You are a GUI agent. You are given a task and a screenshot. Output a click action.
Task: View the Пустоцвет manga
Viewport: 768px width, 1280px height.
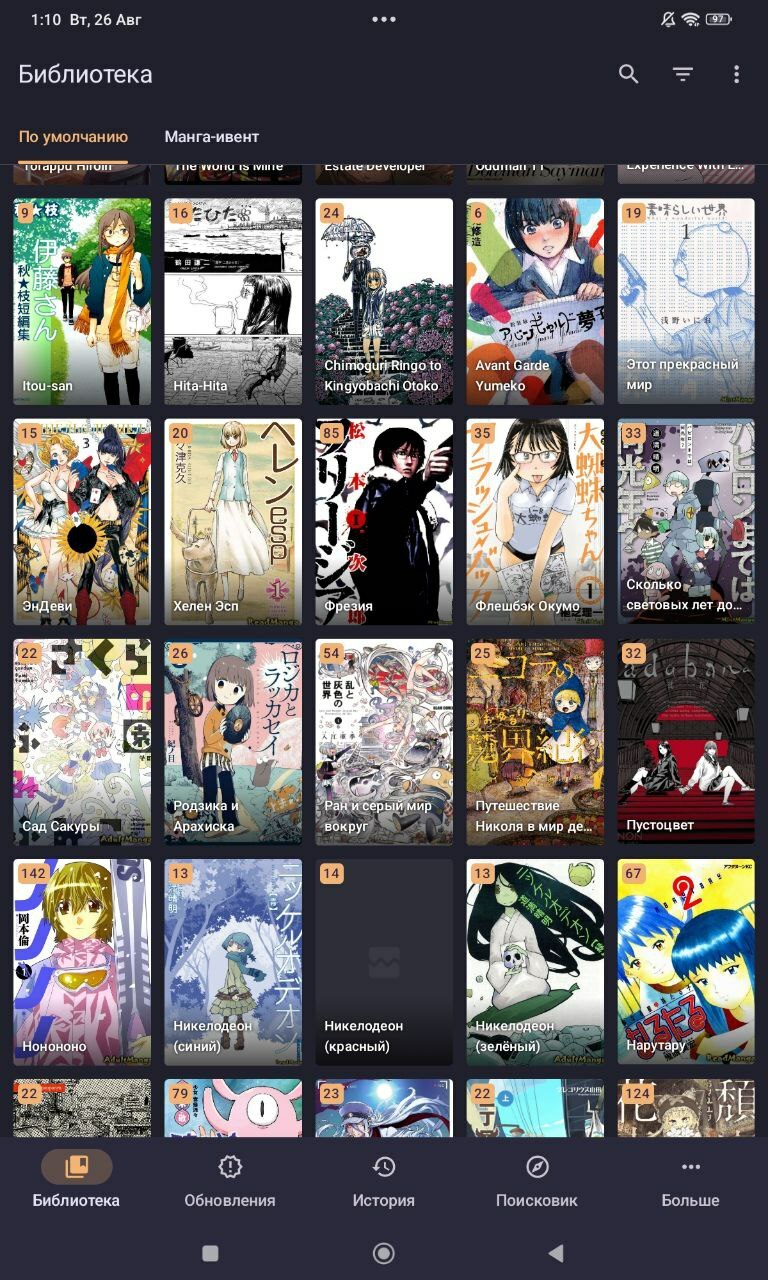pyautogui.click(x=686, y=741)
